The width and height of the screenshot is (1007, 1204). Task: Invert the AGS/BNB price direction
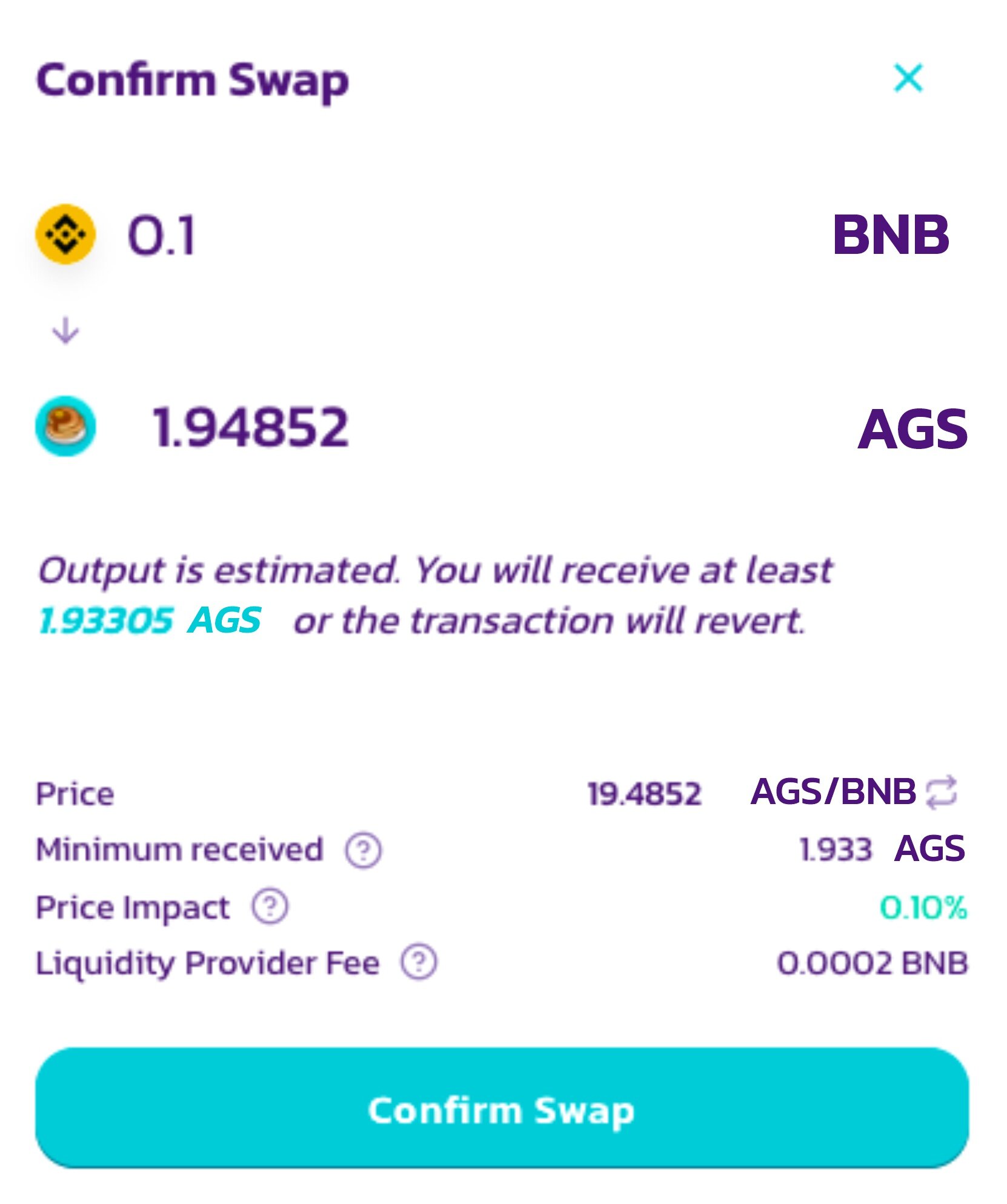(x=941, y=792)
